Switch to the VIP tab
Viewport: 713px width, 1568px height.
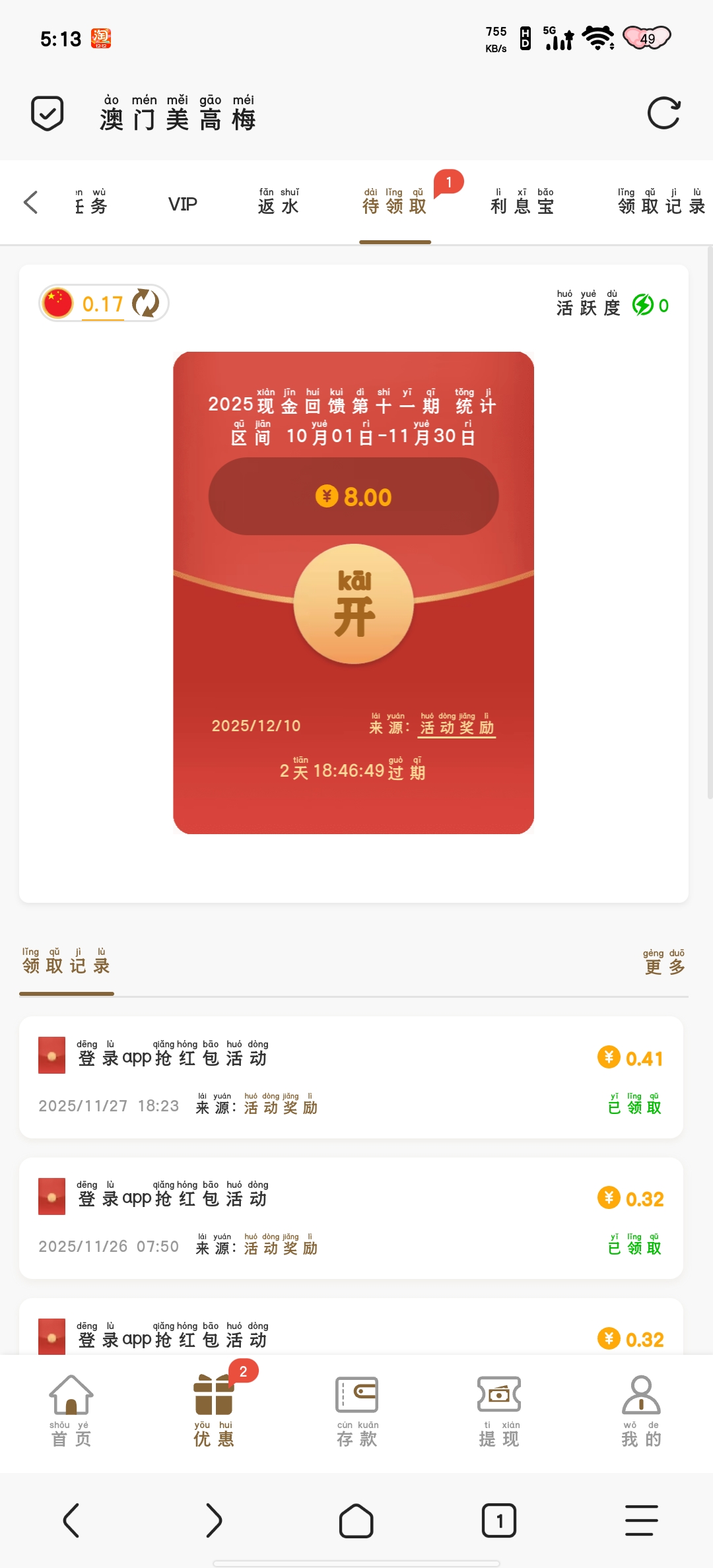[182, 205]
